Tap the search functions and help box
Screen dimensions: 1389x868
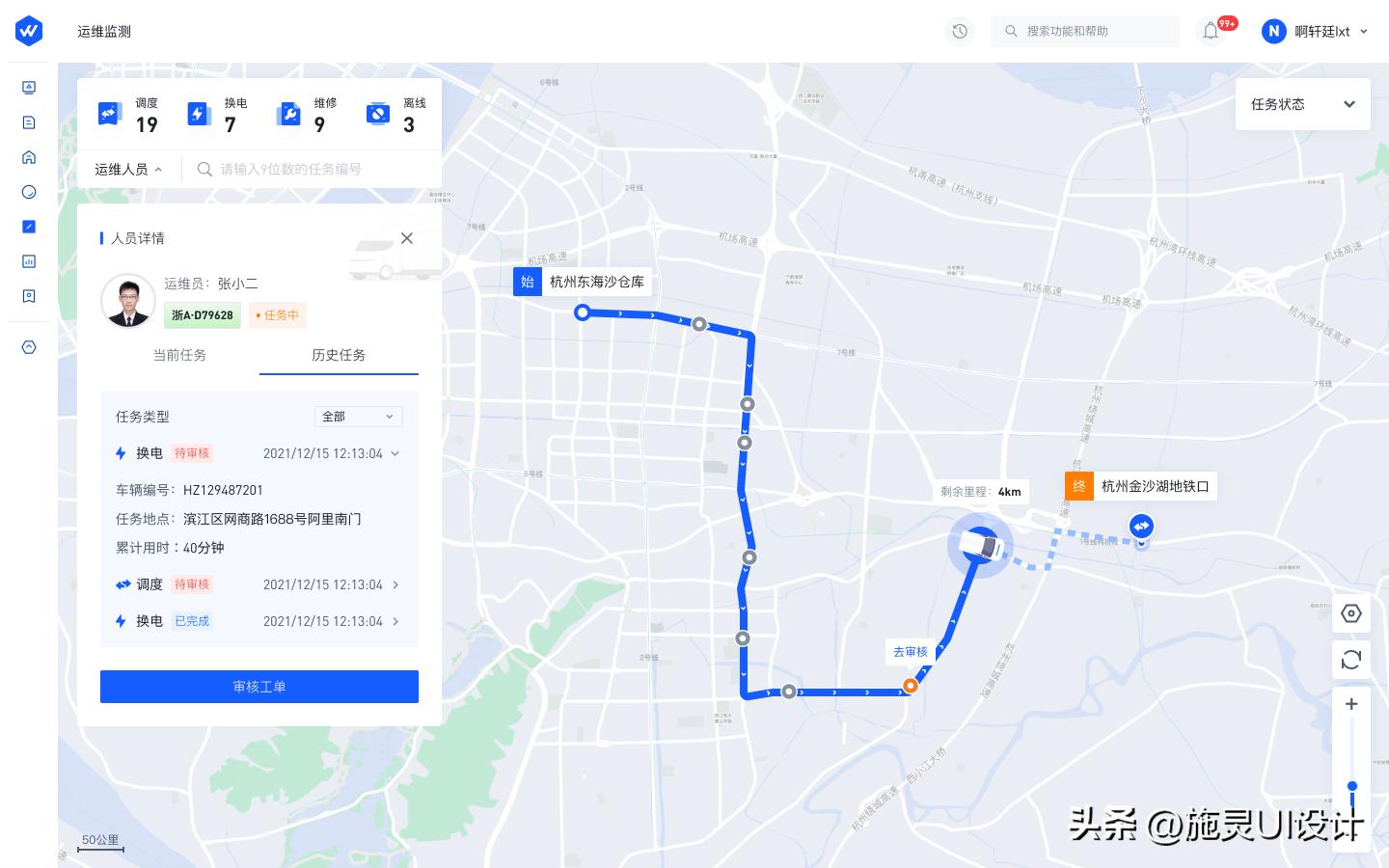[1085, 31]
